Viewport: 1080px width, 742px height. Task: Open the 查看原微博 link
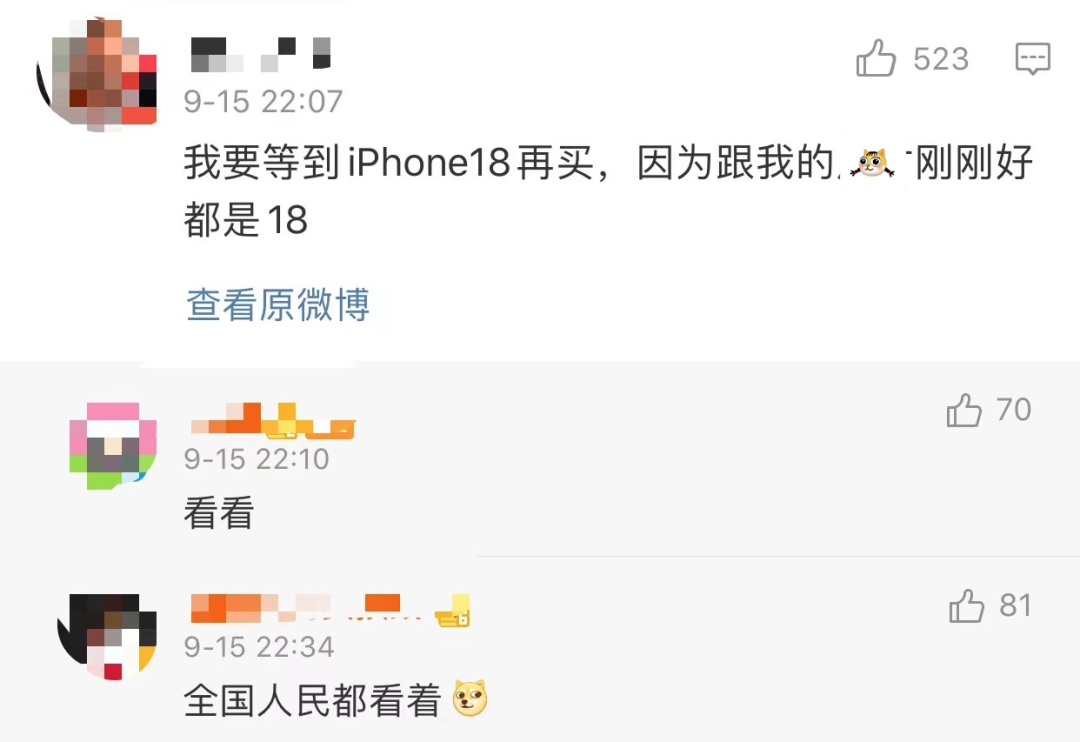[x=278, y=305]
